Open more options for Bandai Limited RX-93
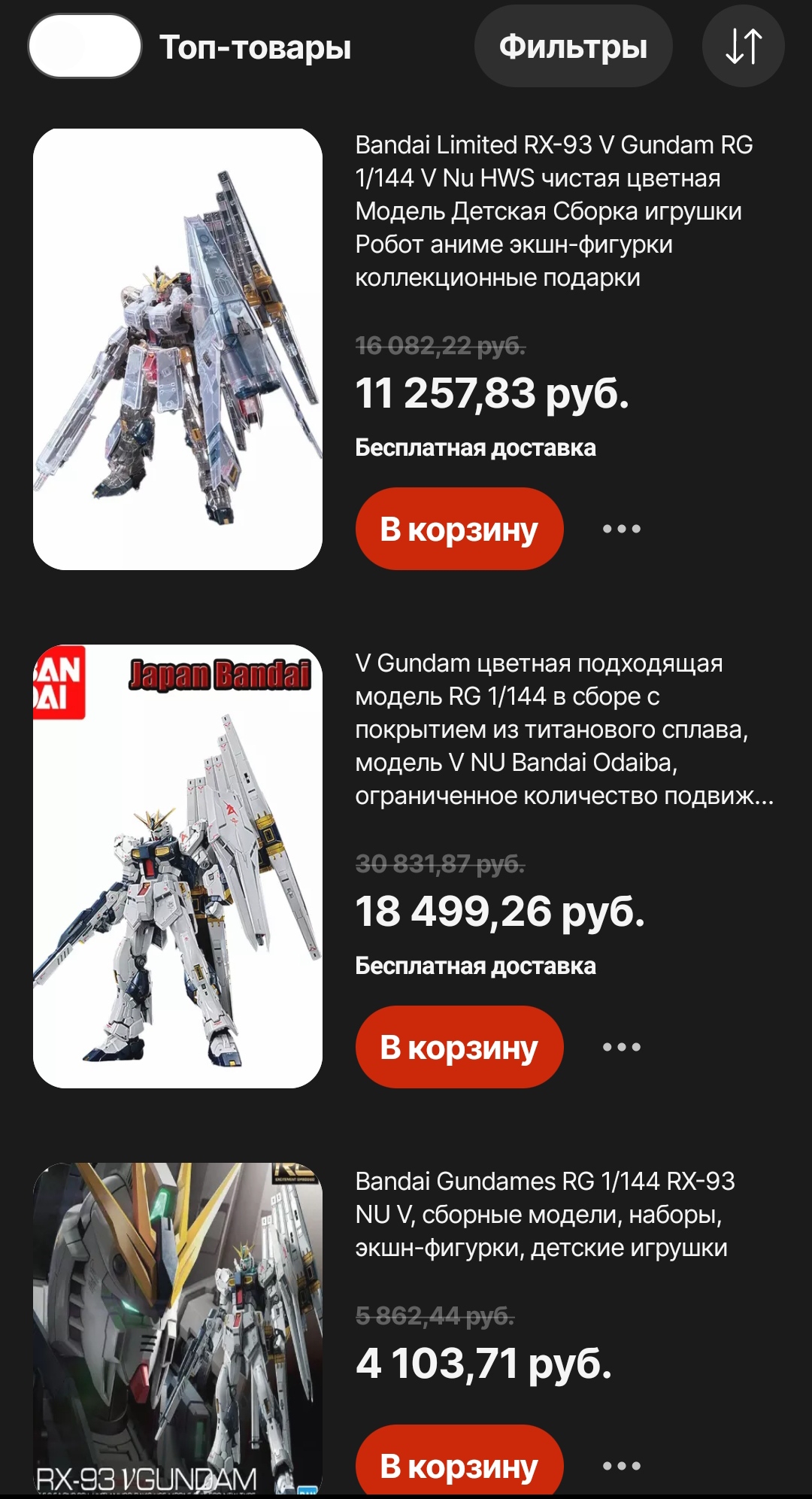 coord(621,529)
